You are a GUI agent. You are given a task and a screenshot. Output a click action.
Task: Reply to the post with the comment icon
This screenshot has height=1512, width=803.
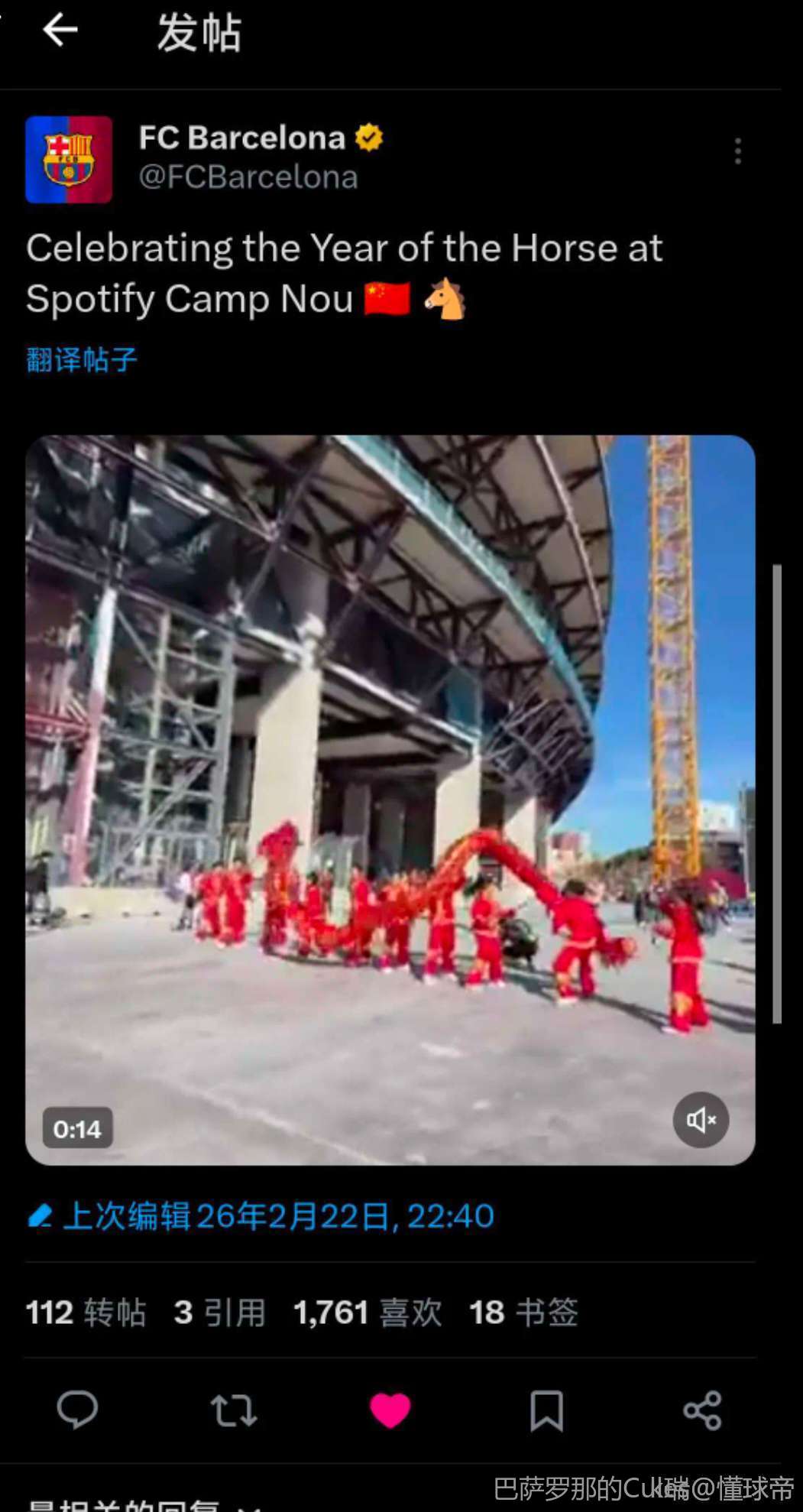pyautogui.click(x=77, y=1410)
